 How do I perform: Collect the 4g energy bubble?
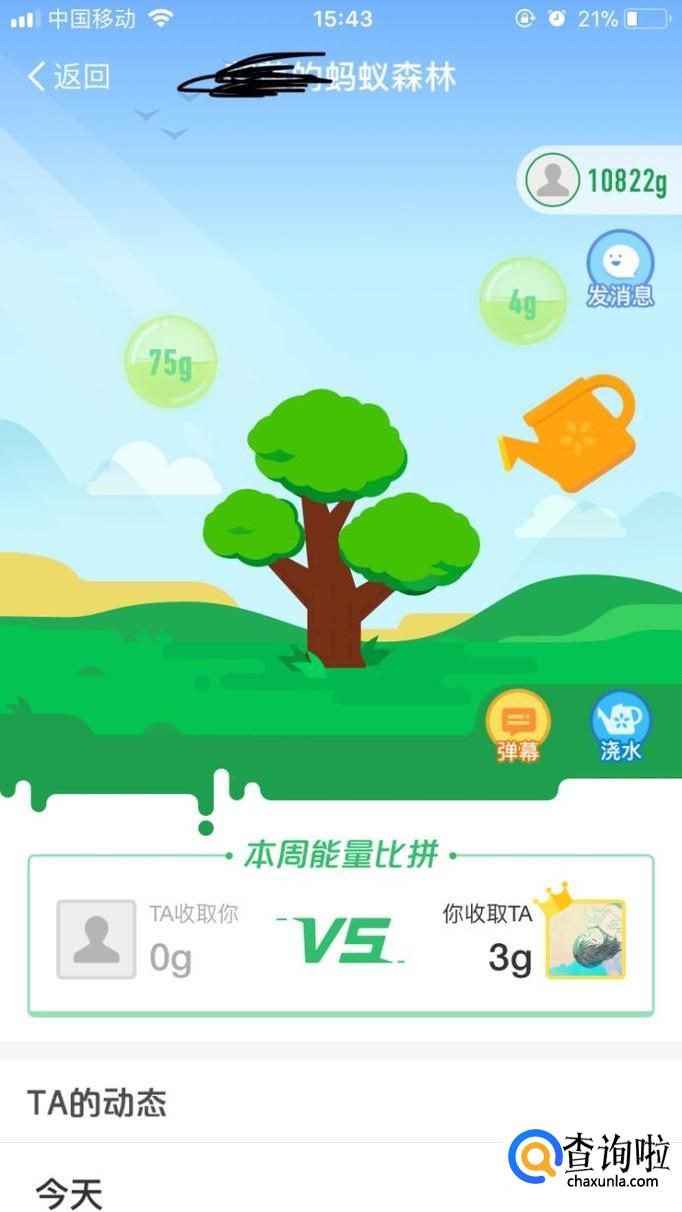(523, 301)
